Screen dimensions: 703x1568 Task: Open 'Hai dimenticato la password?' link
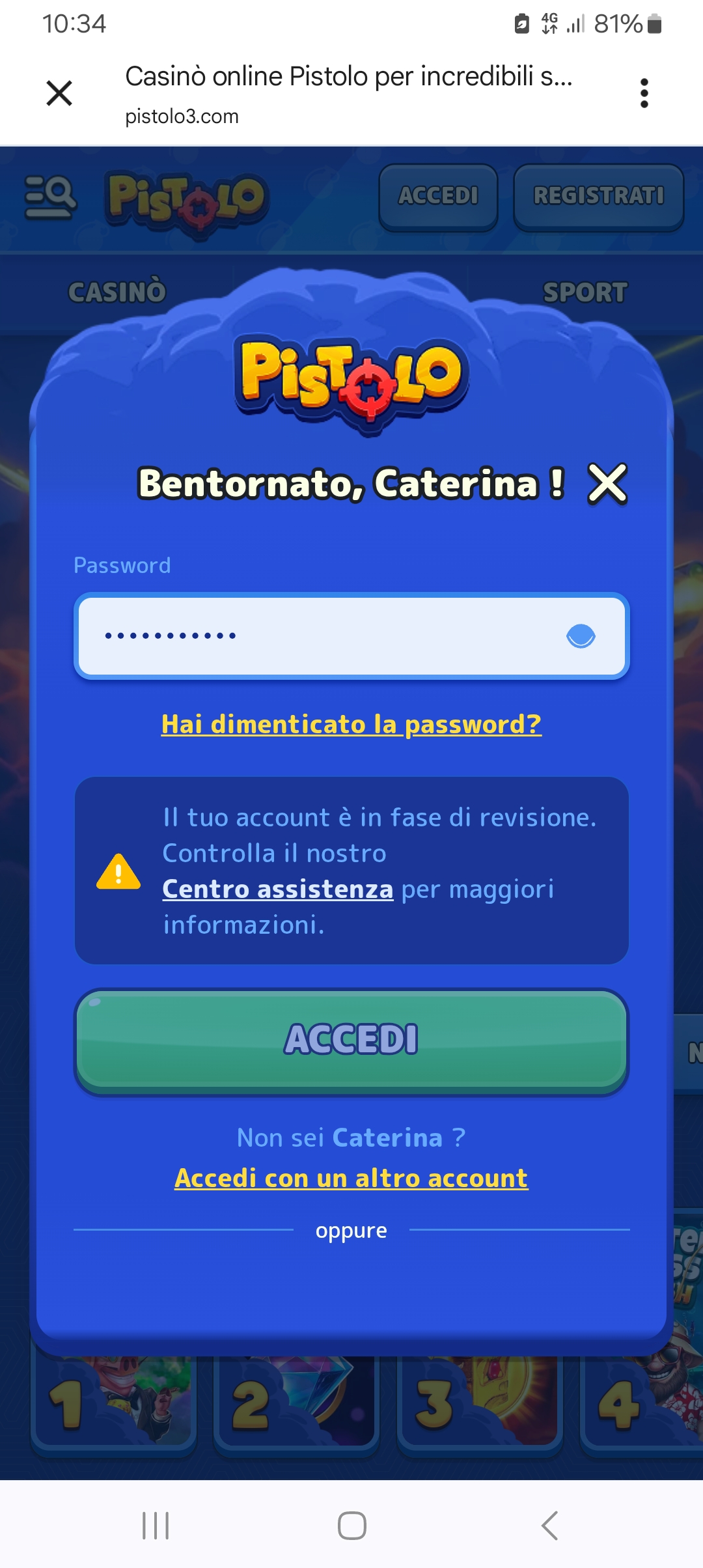[x=351, y=724]
